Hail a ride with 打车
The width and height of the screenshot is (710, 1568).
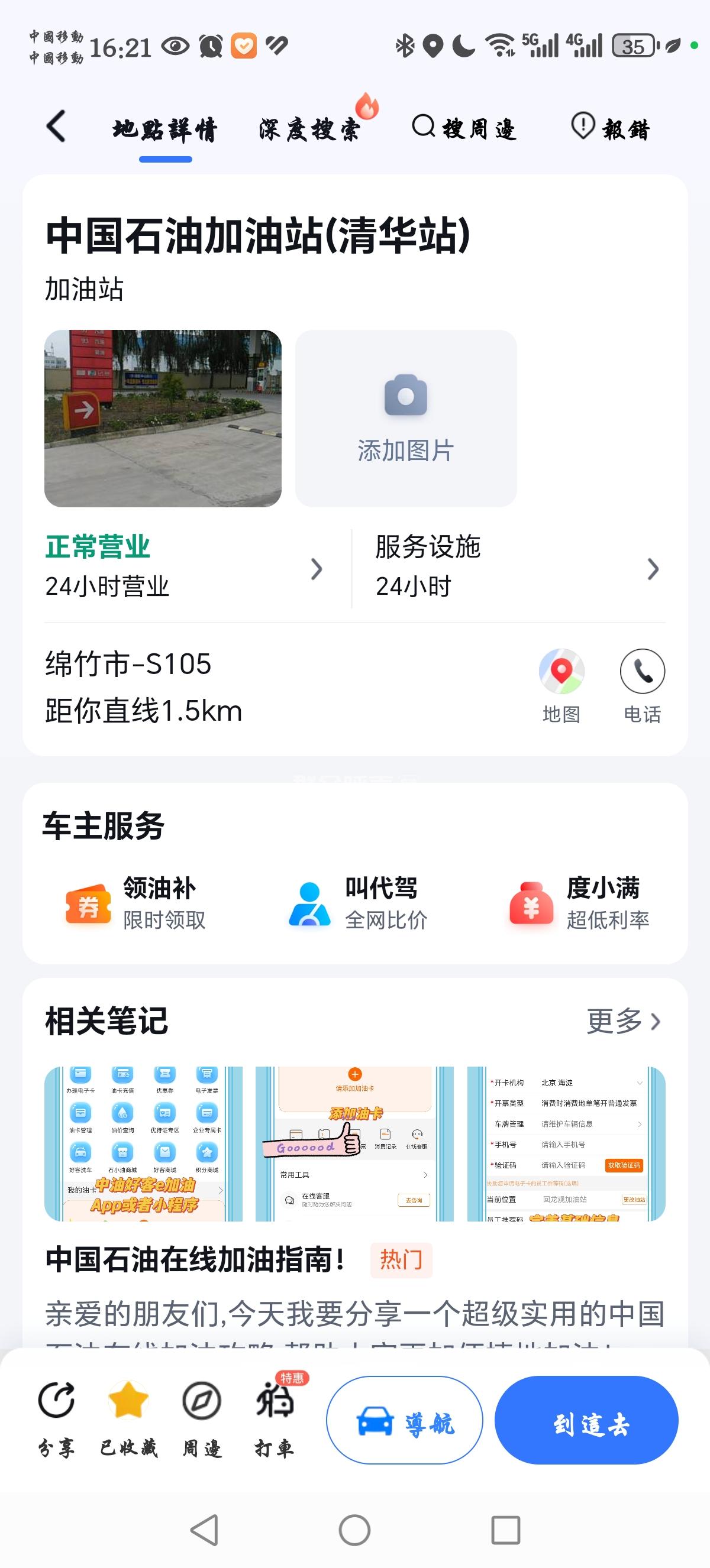click(275, 1419)
